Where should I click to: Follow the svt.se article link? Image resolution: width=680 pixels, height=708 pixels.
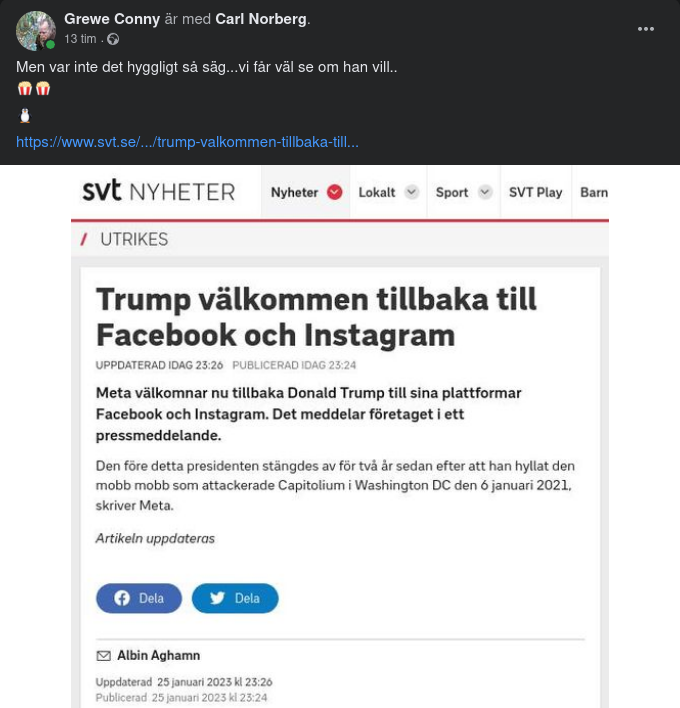pos(187,142)
